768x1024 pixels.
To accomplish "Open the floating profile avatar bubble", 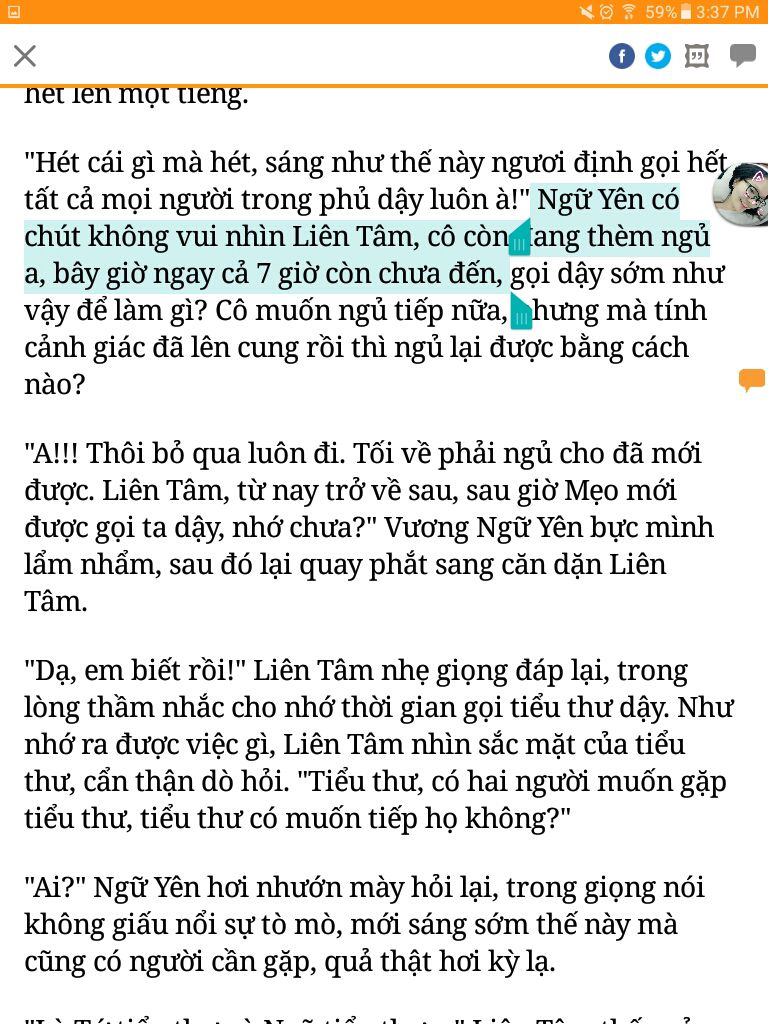I will [742, 194].
